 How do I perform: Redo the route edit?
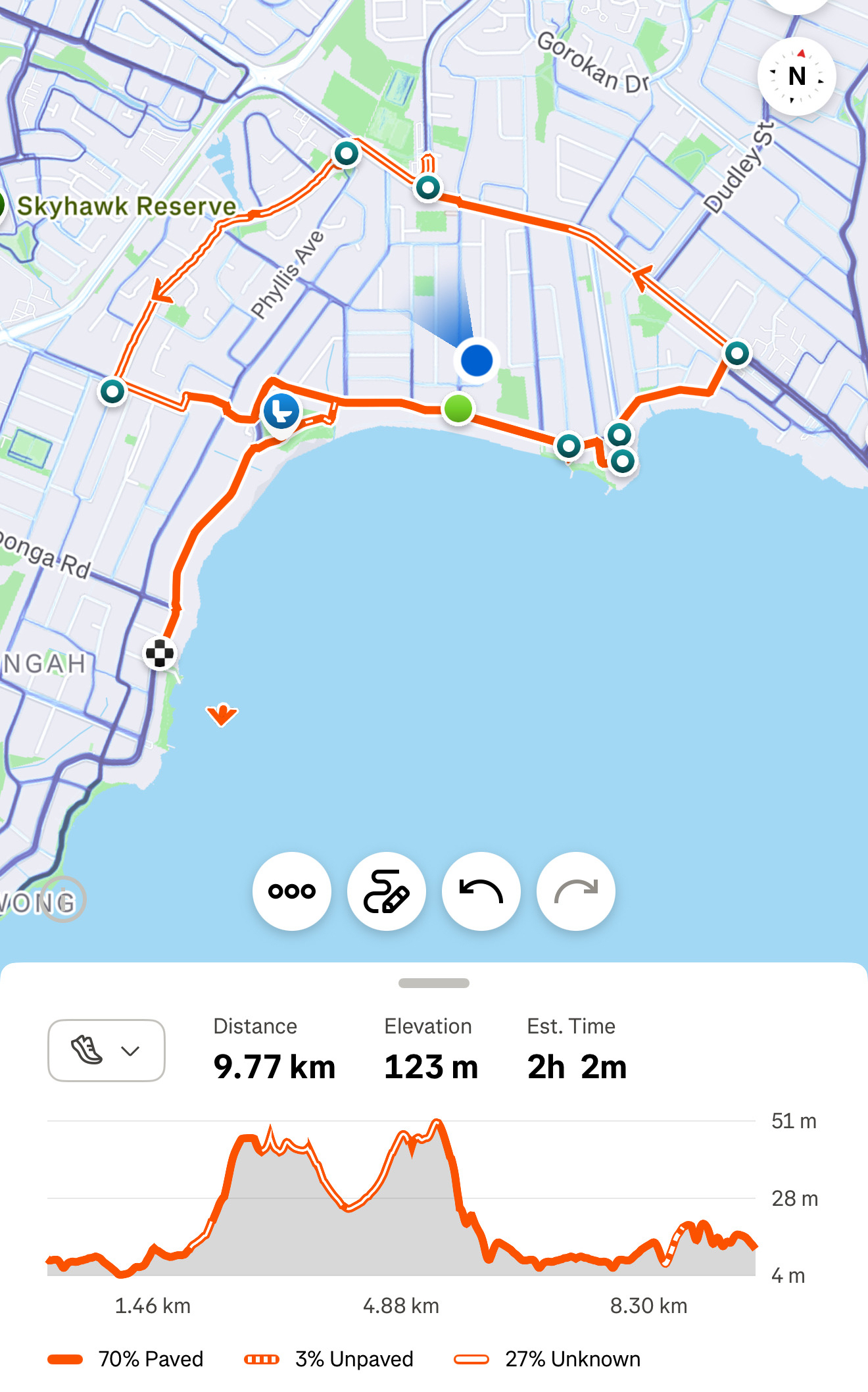[x=576, y=891]
